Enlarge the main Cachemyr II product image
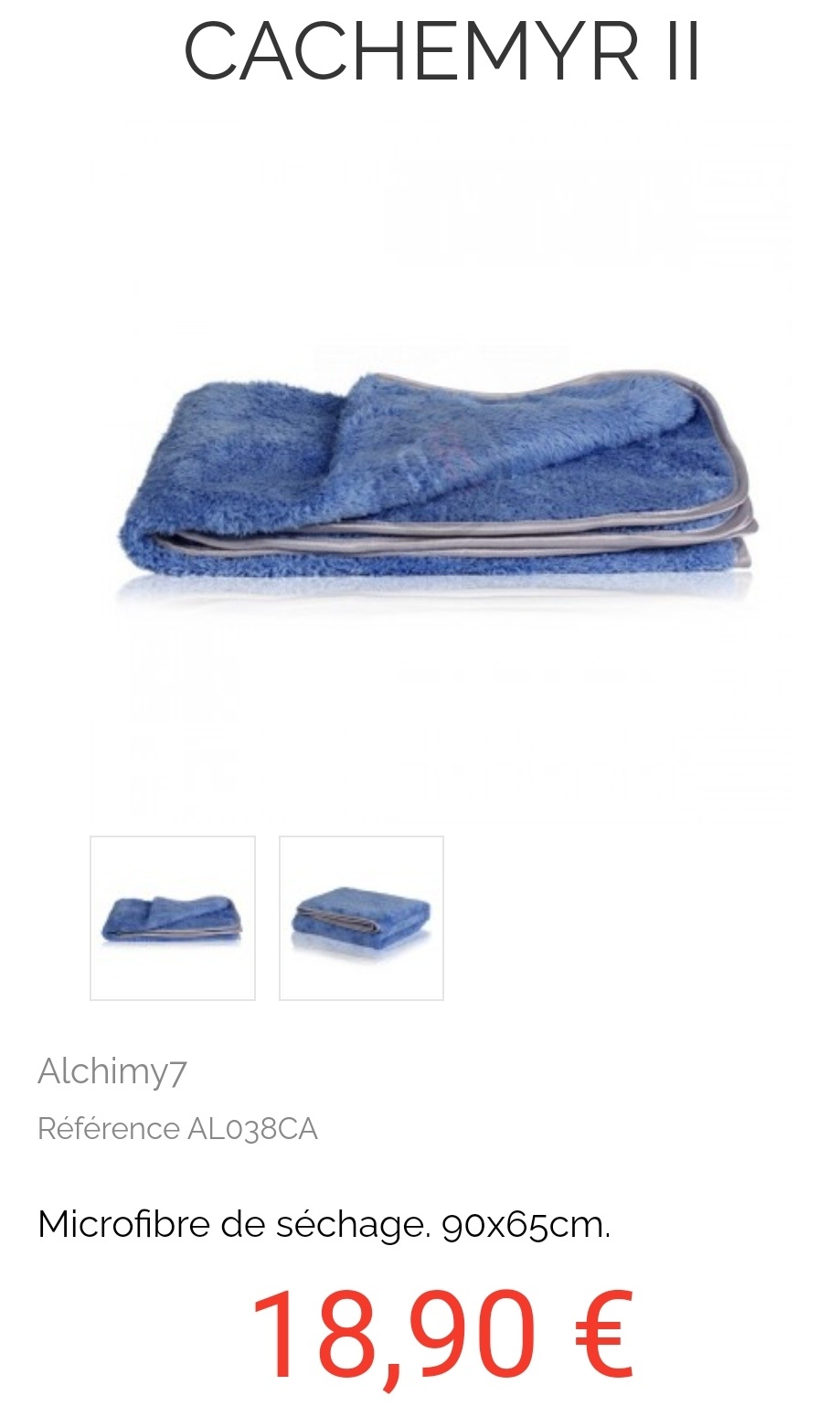Image resolution: width=840 pixels, height=1406 pixels. [437, 475]
